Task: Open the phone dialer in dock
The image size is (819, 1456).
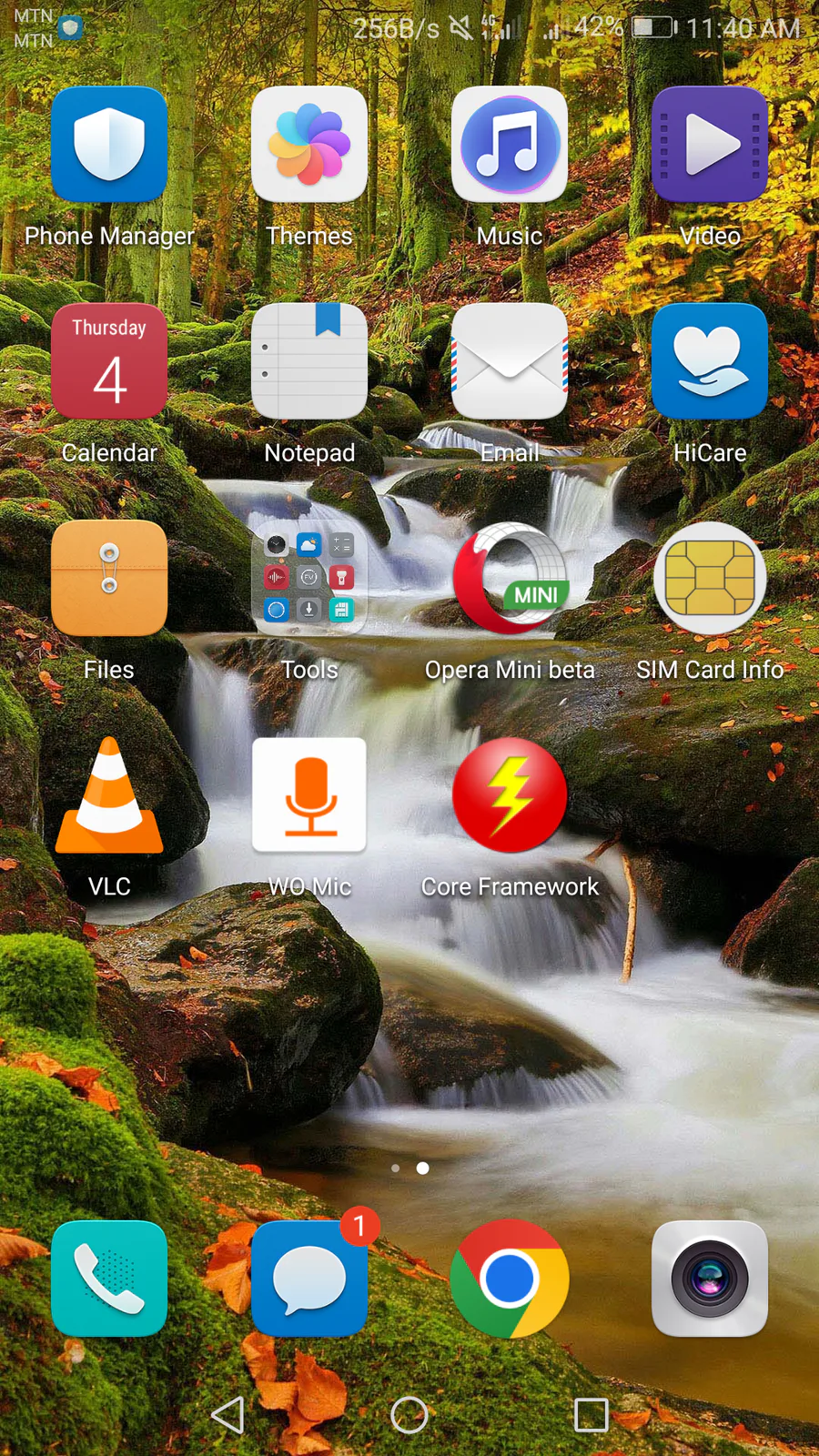Action: 109,1279
